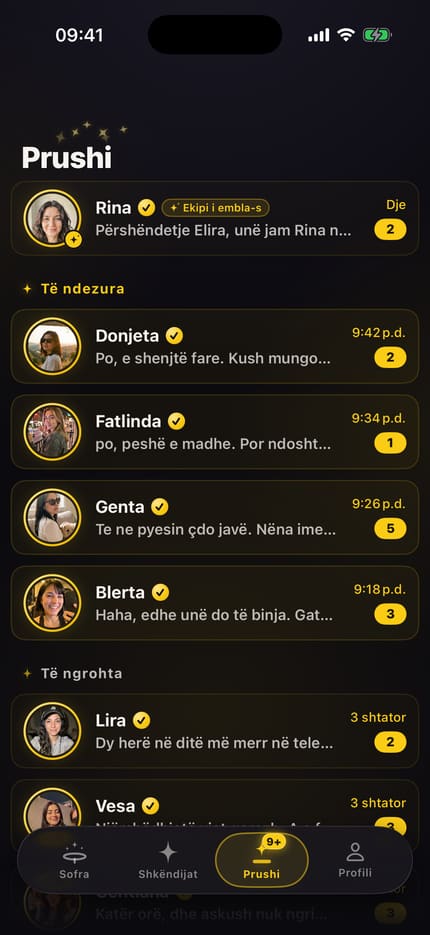This screenshot has width=430, height=935.
Task: Open the Profili tab
Action: click(355, 860)
